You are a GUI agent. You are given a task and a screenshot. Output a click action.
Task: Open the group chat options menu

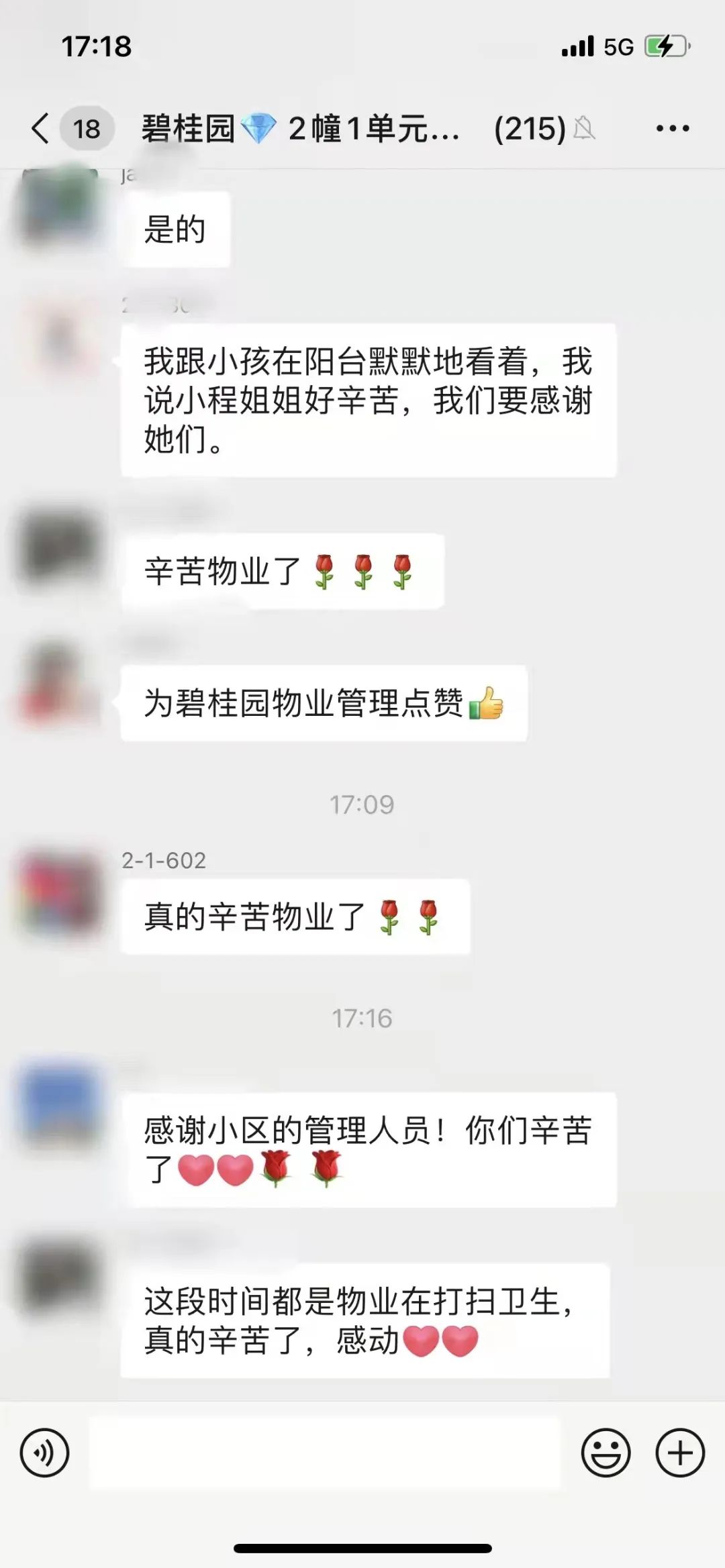(672, 128)
